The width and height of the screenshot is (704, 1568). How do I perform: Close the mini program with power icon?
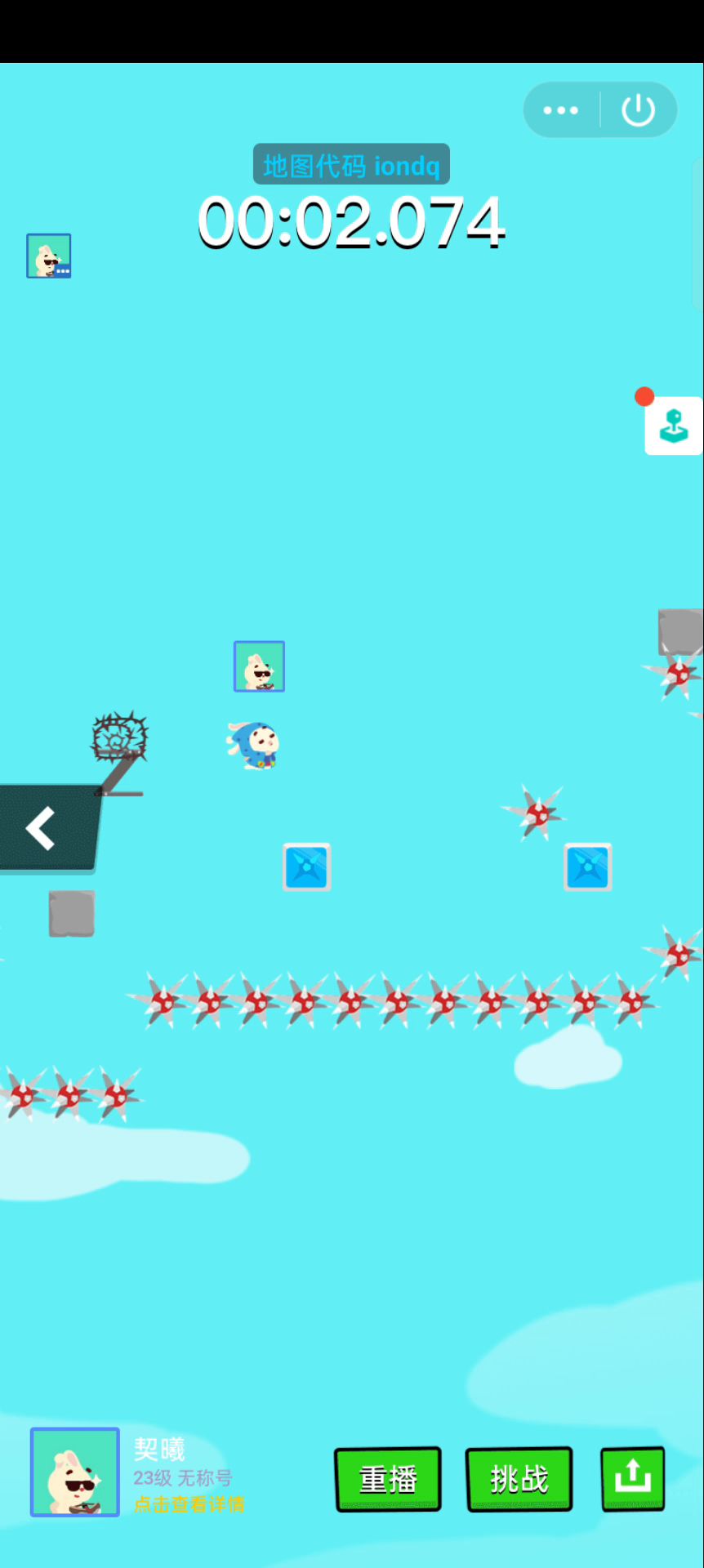638,110
